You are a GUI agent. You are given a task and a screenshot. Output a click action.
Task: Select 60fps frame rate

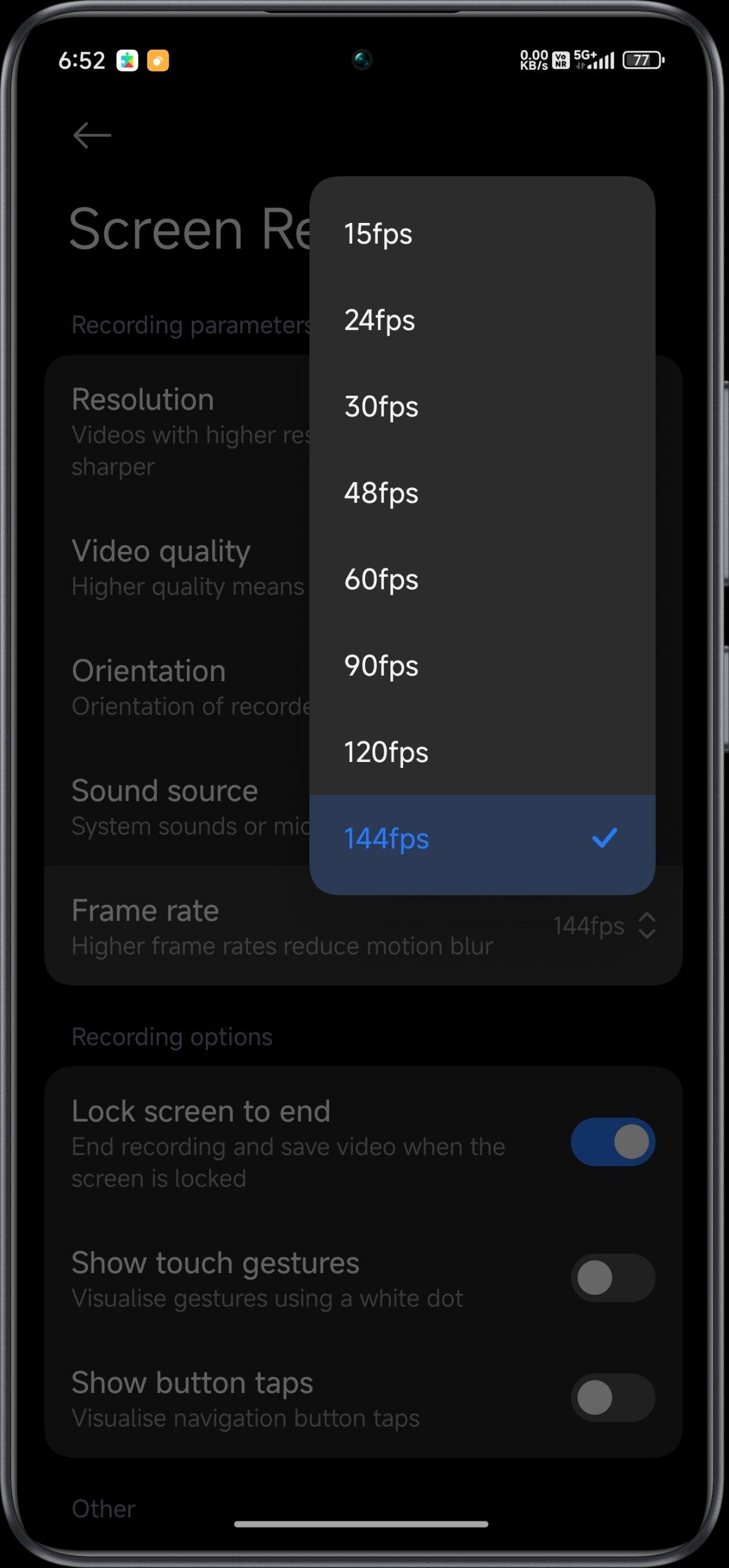pyautogui.click(x=482, y=579)
